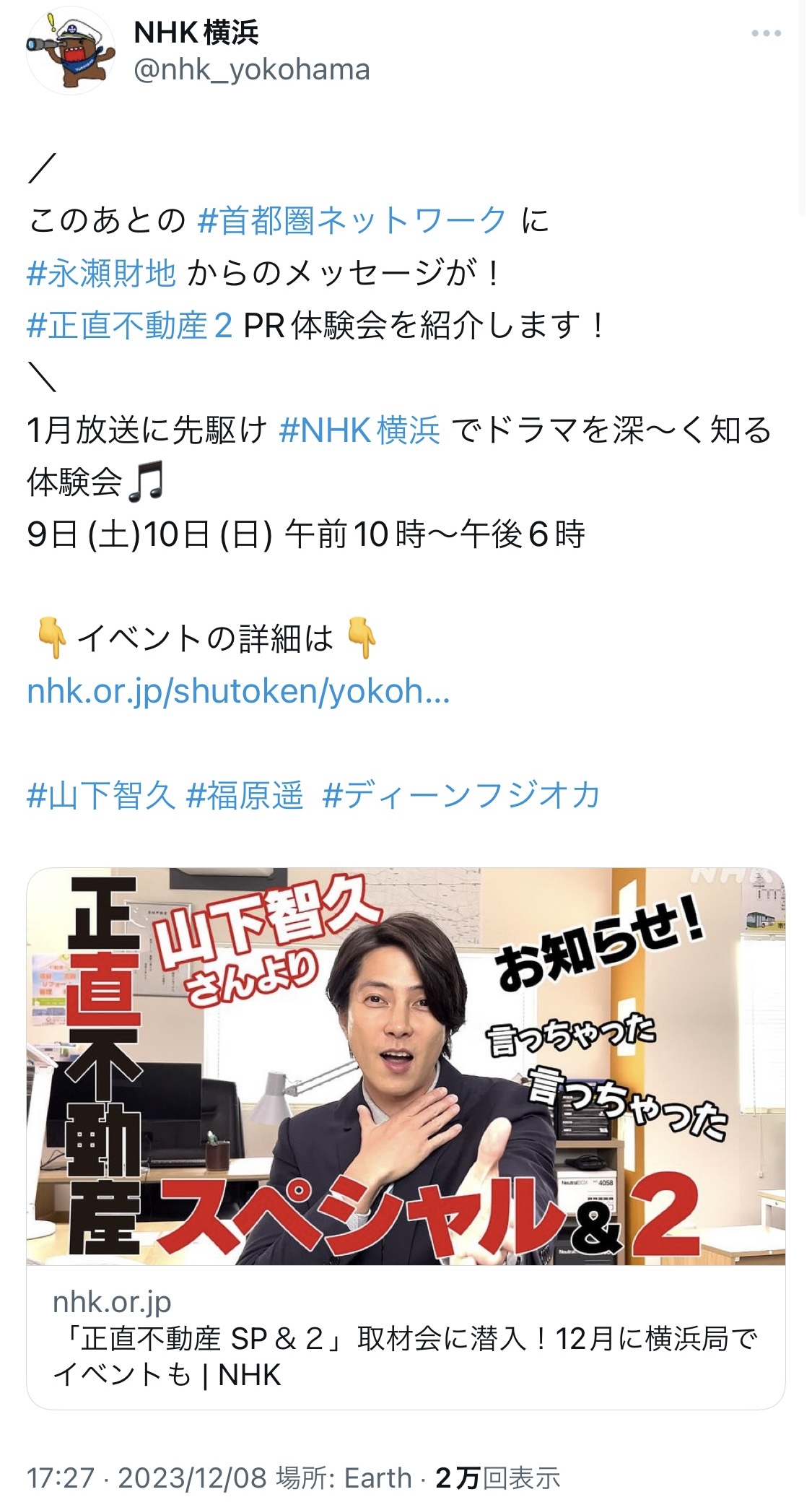
Task: Tap the #首都圏ネットワーク hashtag
Action: pyautogui.click(x=352, y=220)
